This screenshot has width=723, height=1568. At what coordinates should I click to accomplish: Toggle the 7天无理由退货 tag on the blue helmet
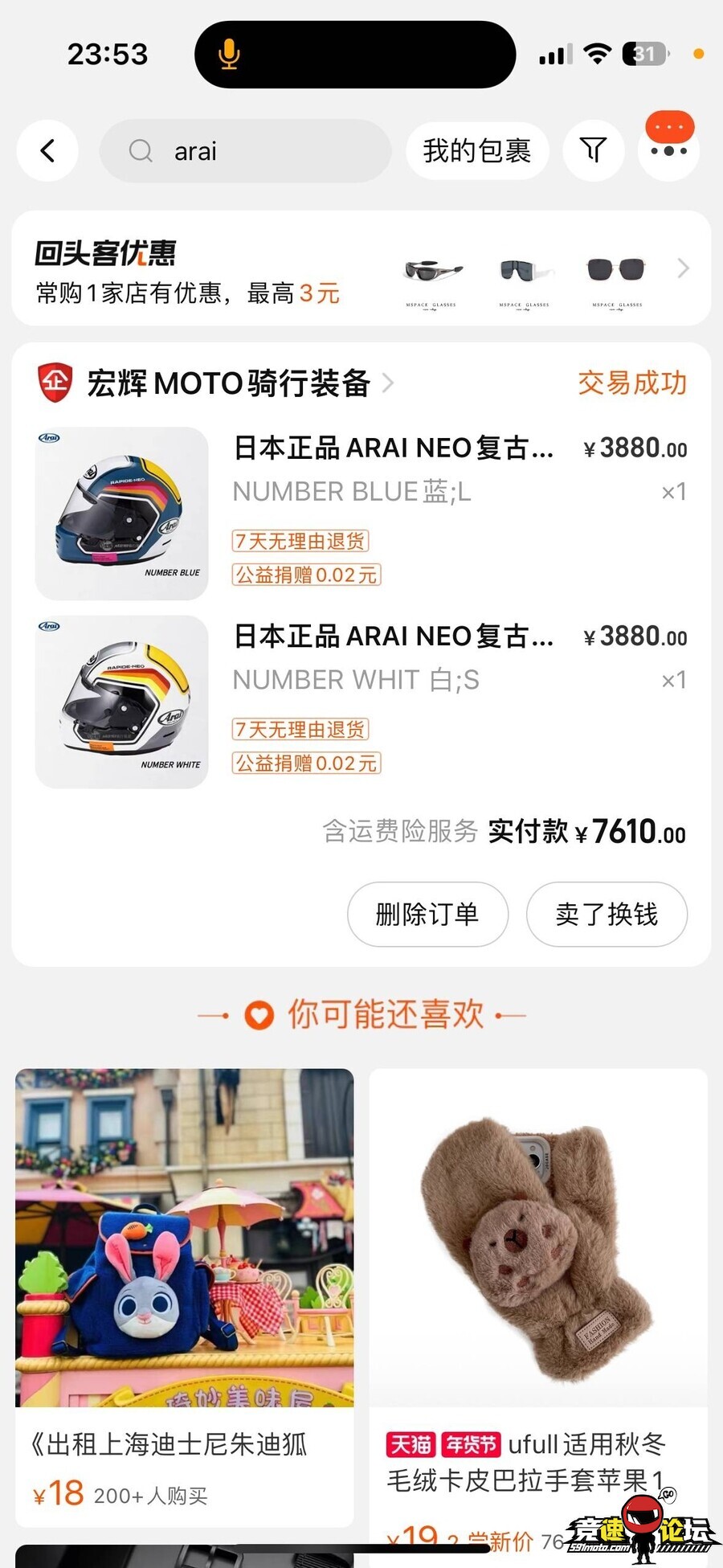300,542
